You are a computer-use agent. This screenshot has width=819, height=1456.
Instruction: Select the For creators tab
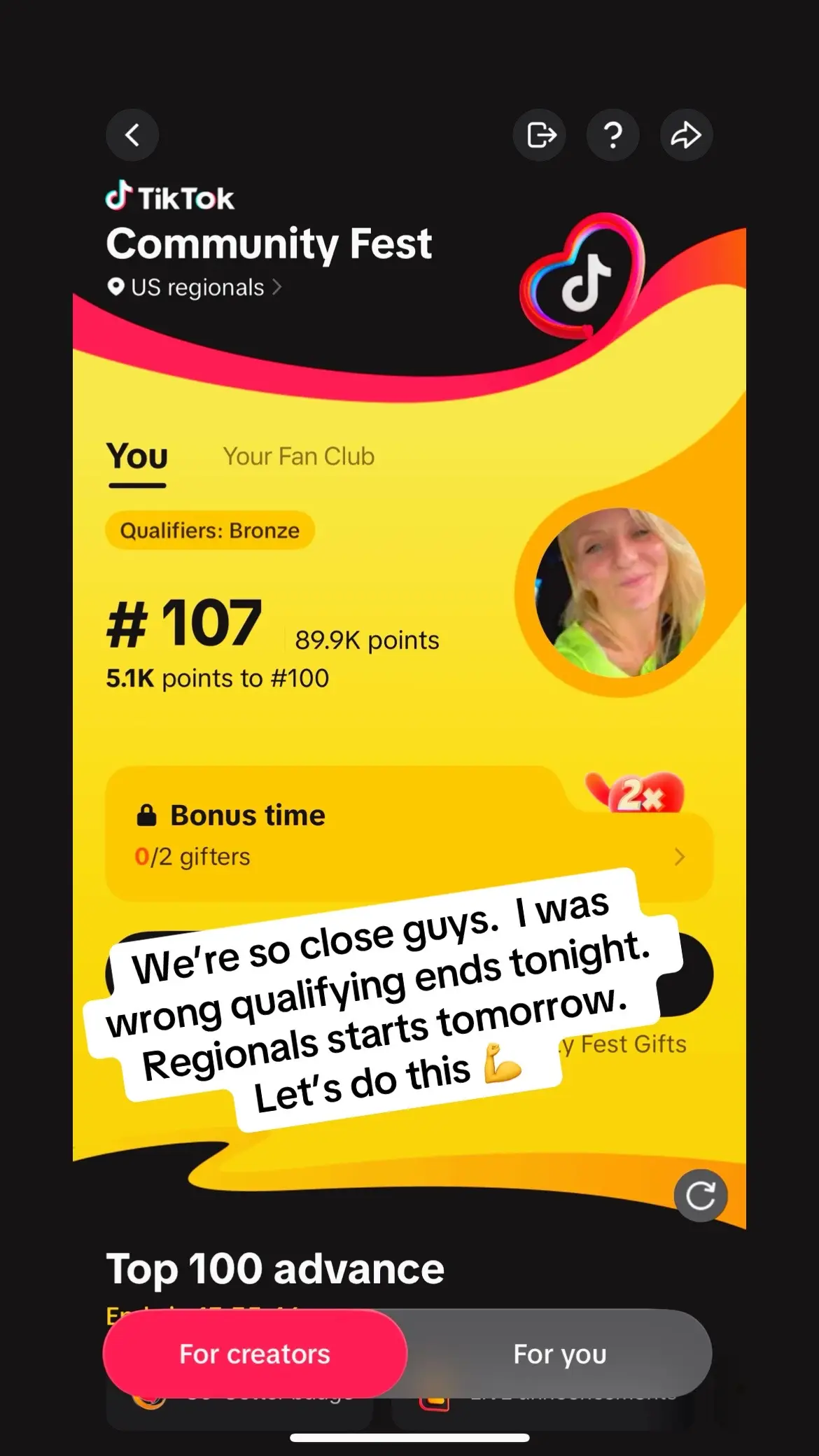coord(255,1354)
